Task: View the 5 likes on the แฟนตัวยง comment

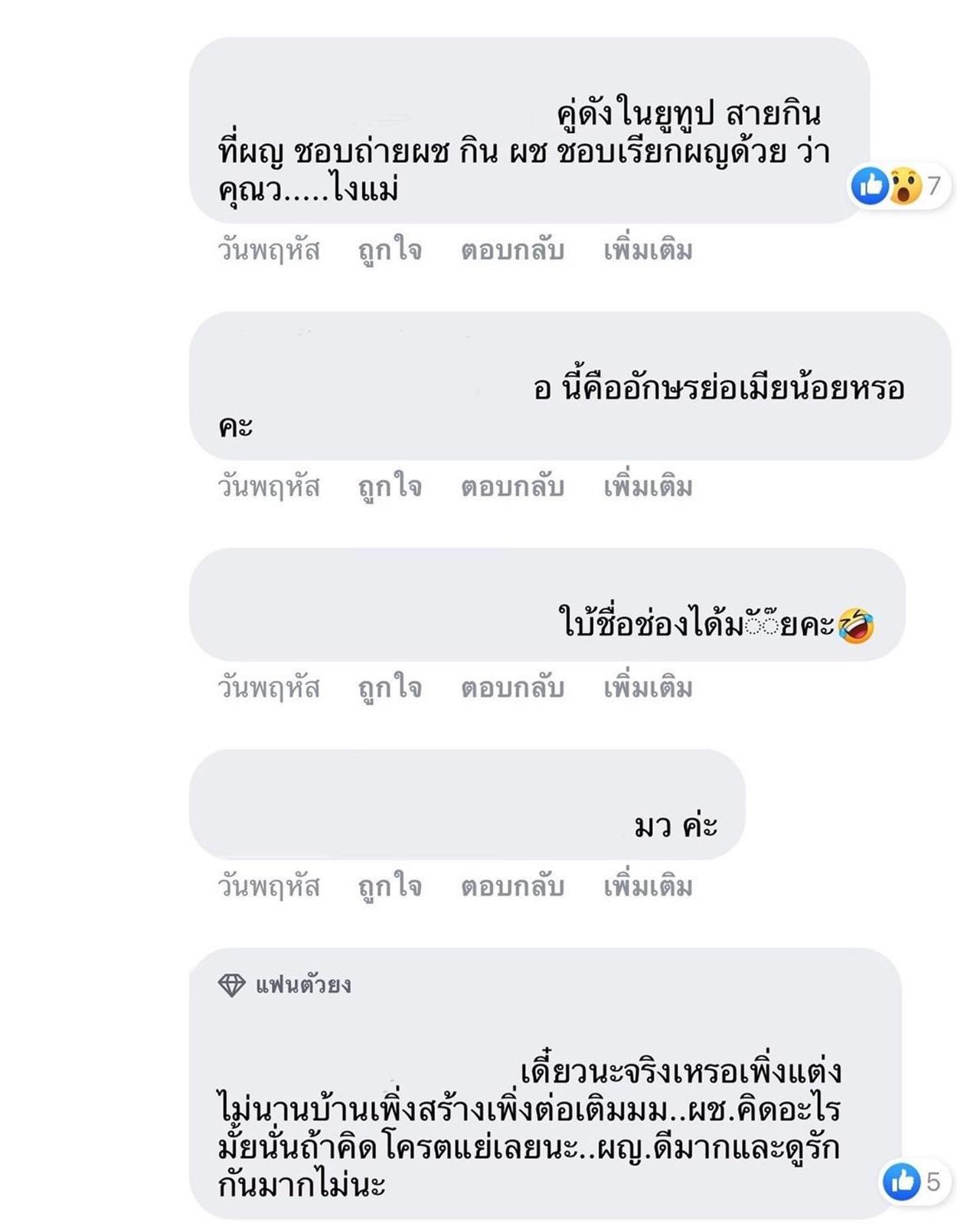Action: [914, 1181]
